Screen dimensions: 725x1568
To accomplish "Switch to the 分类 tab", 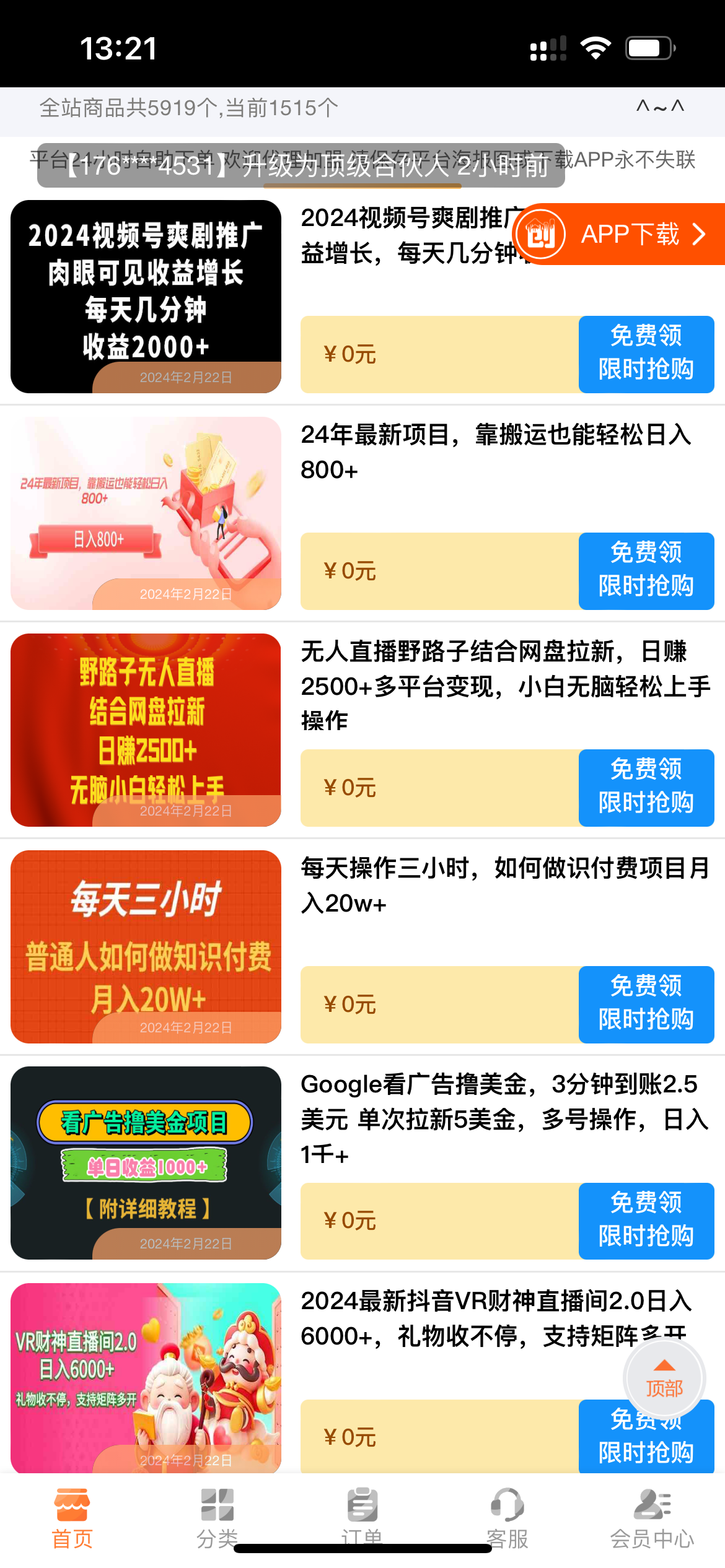I will (x=217, y=1518).
